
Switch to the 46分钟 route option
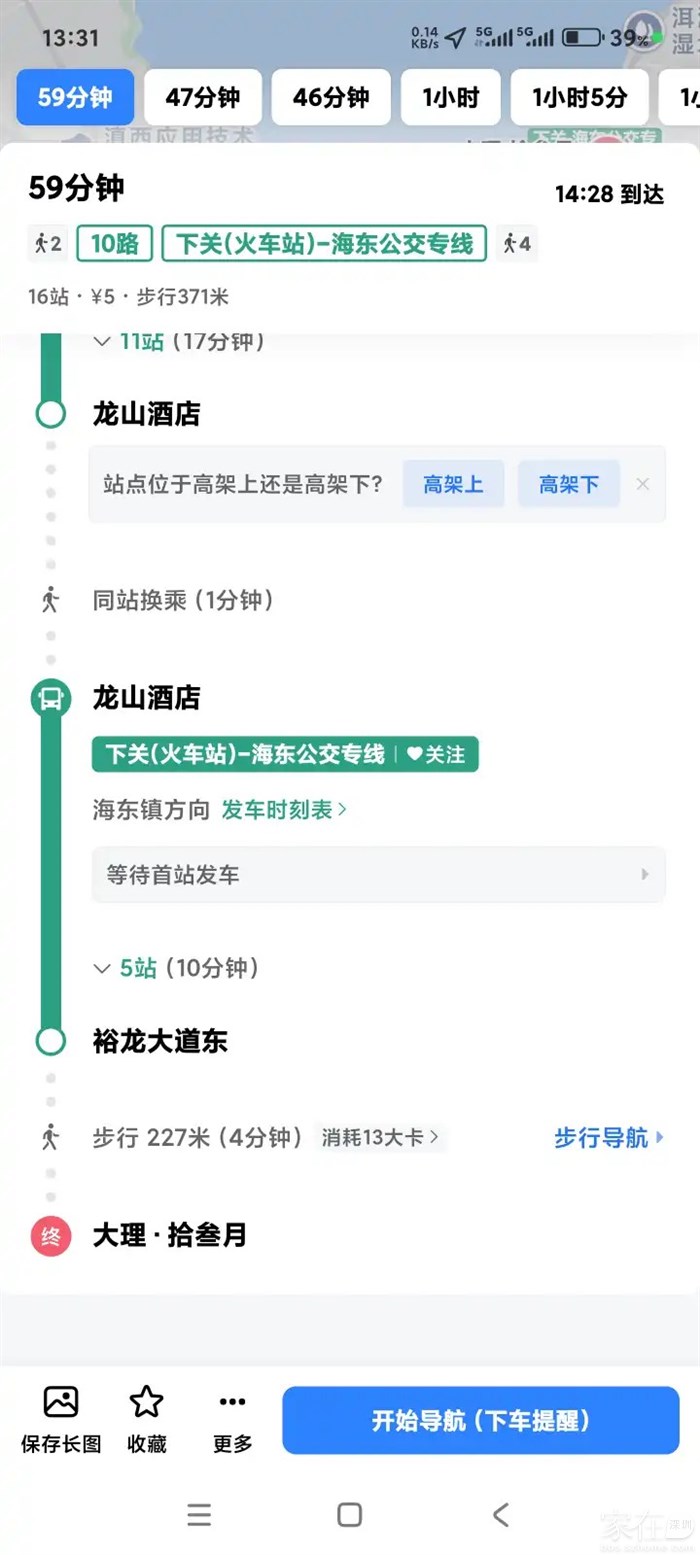pos(331,98)
